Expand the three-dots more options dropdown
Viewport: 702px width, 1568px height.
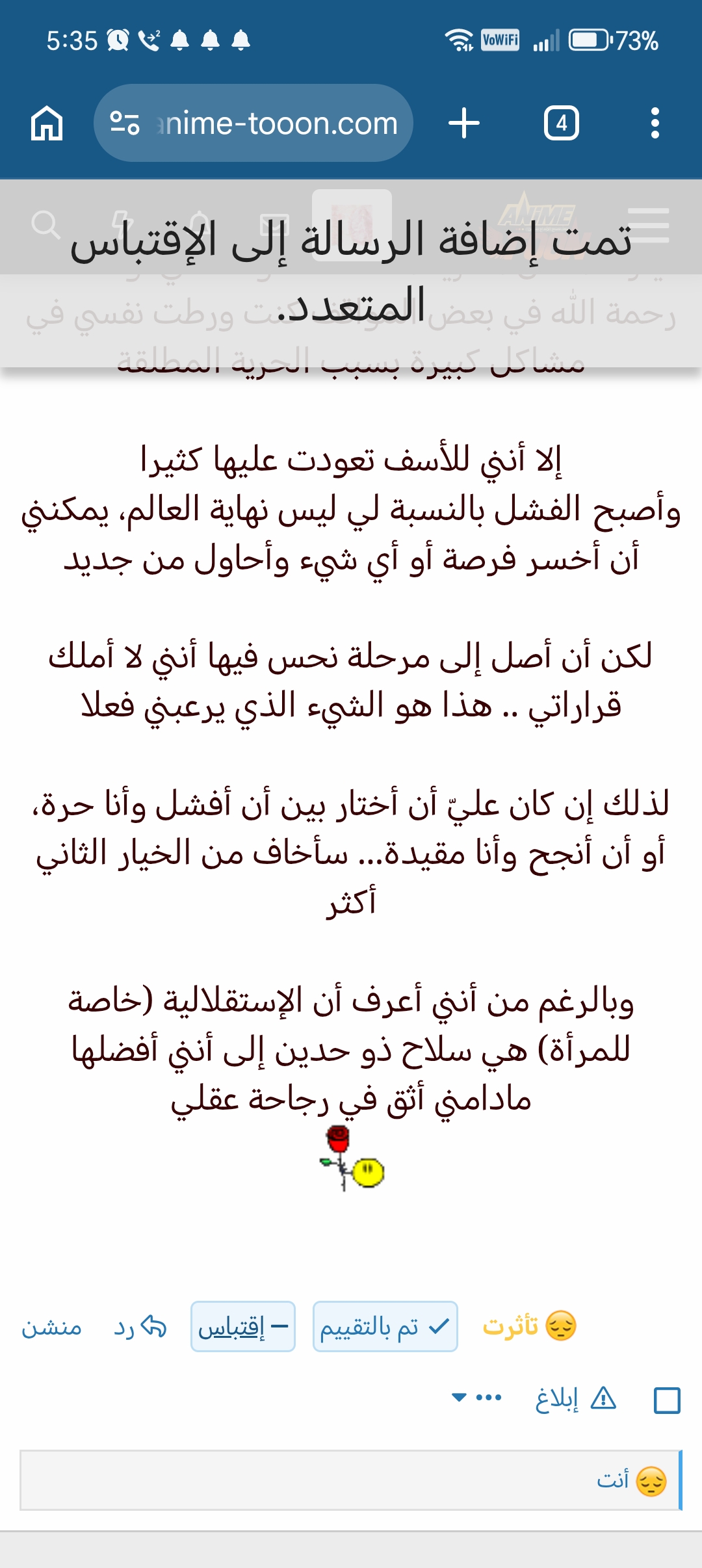tap(476, 1397)
